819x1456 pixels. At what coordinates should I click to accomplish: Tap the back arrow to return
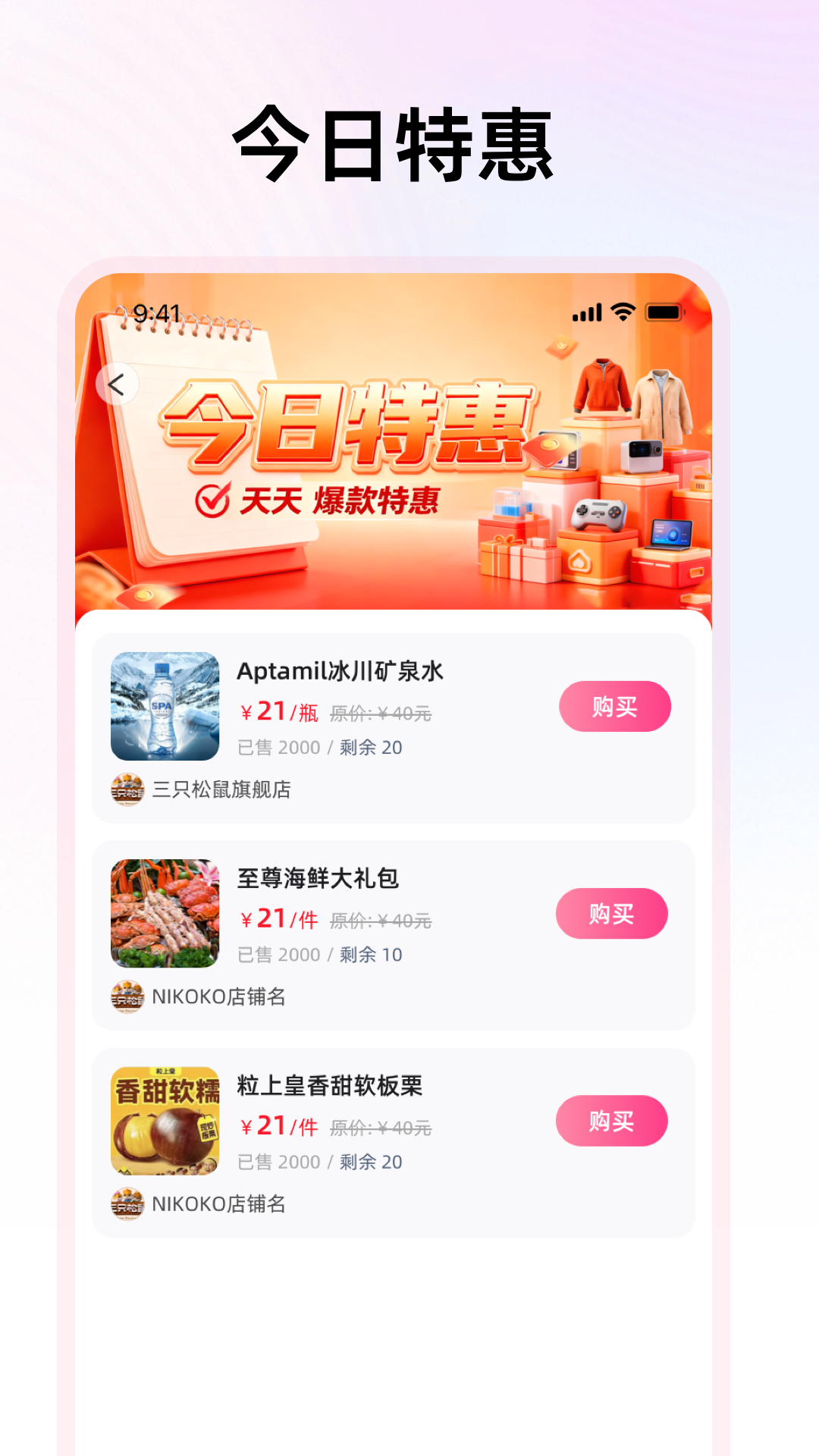coord(118,384)
